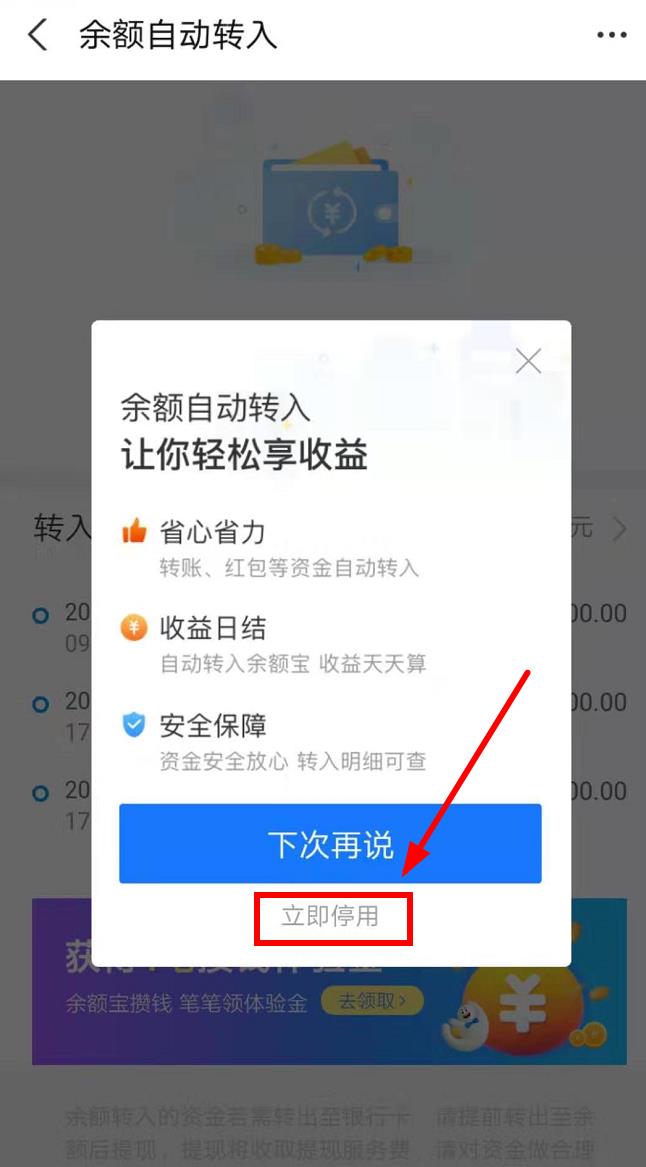The width and height of the screenshot is (646, 1167).
Task: Go back from 余额自动转入 page
Action: (37, 36)
